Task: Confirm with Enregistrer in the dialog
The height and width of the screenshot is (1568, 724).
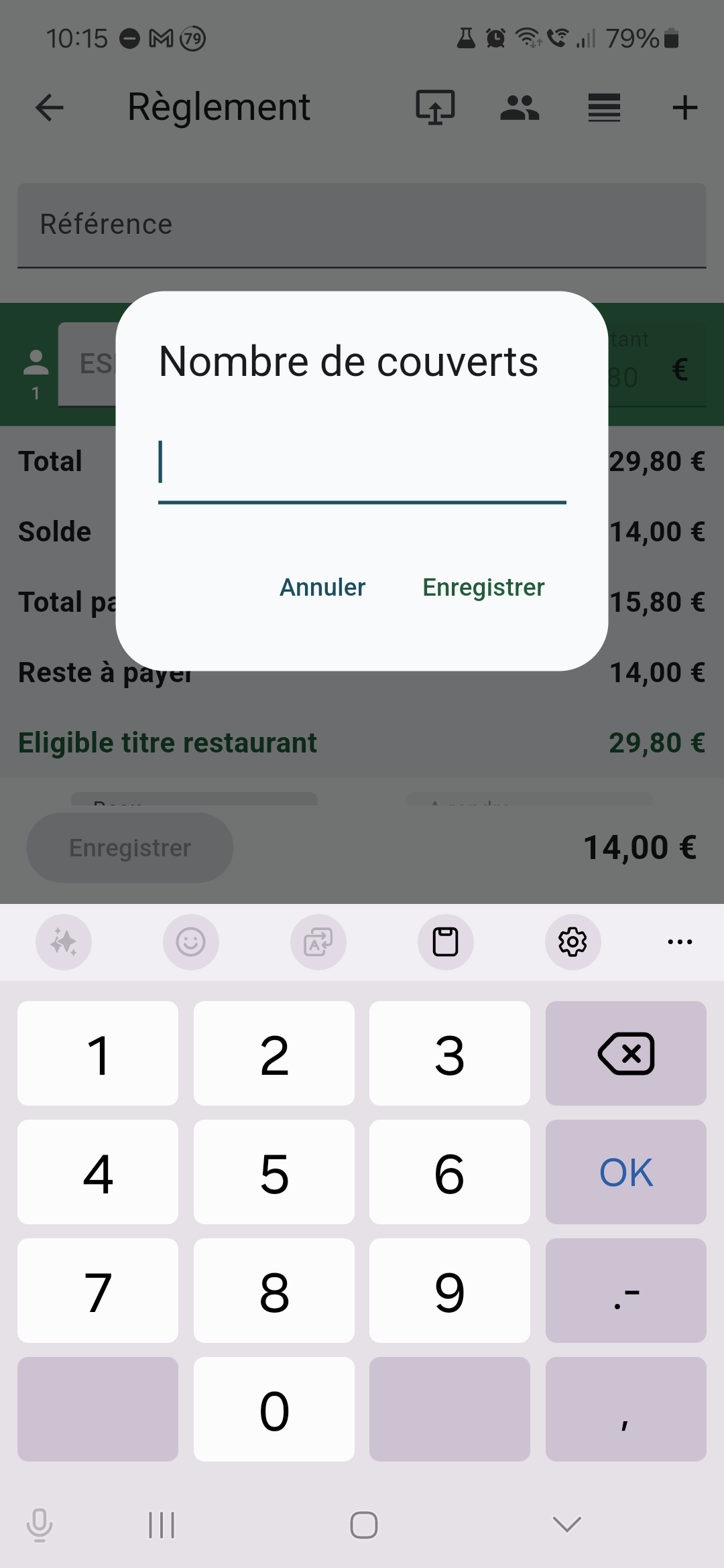Action: (483, 587)
